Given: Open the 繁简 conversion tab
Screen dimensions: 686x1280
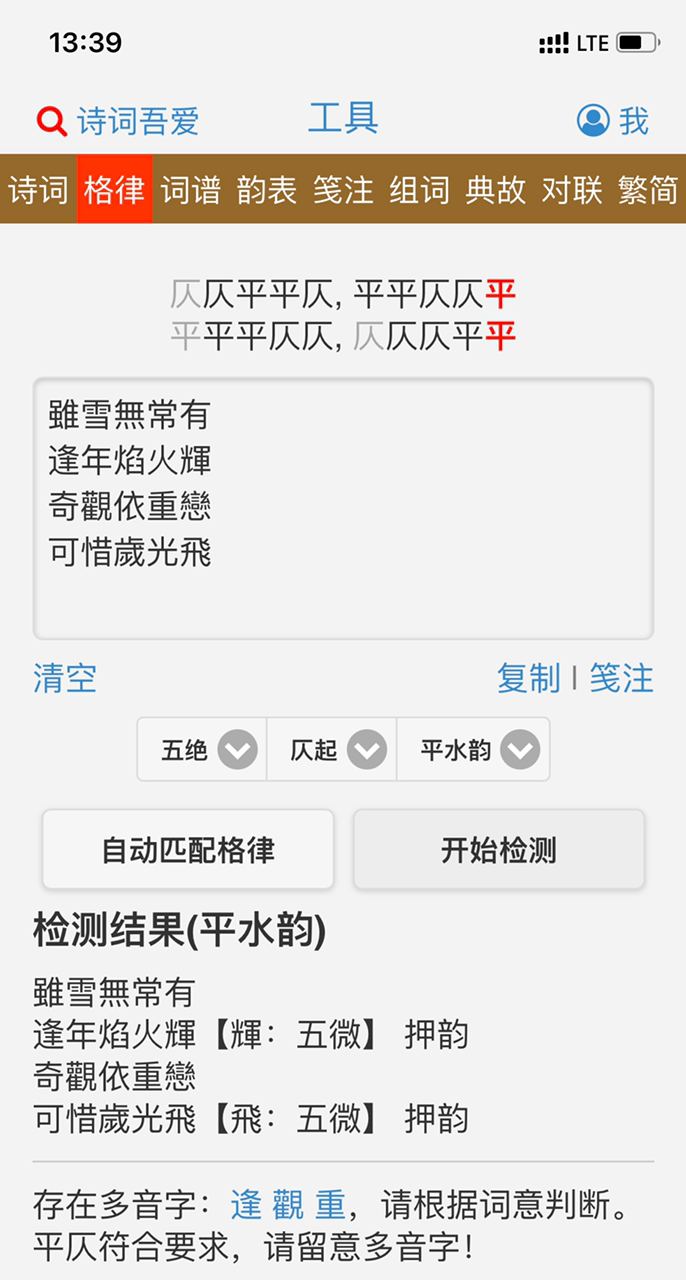Looking at the screenshot, I should pyautogui.click(x=648, y=189).
